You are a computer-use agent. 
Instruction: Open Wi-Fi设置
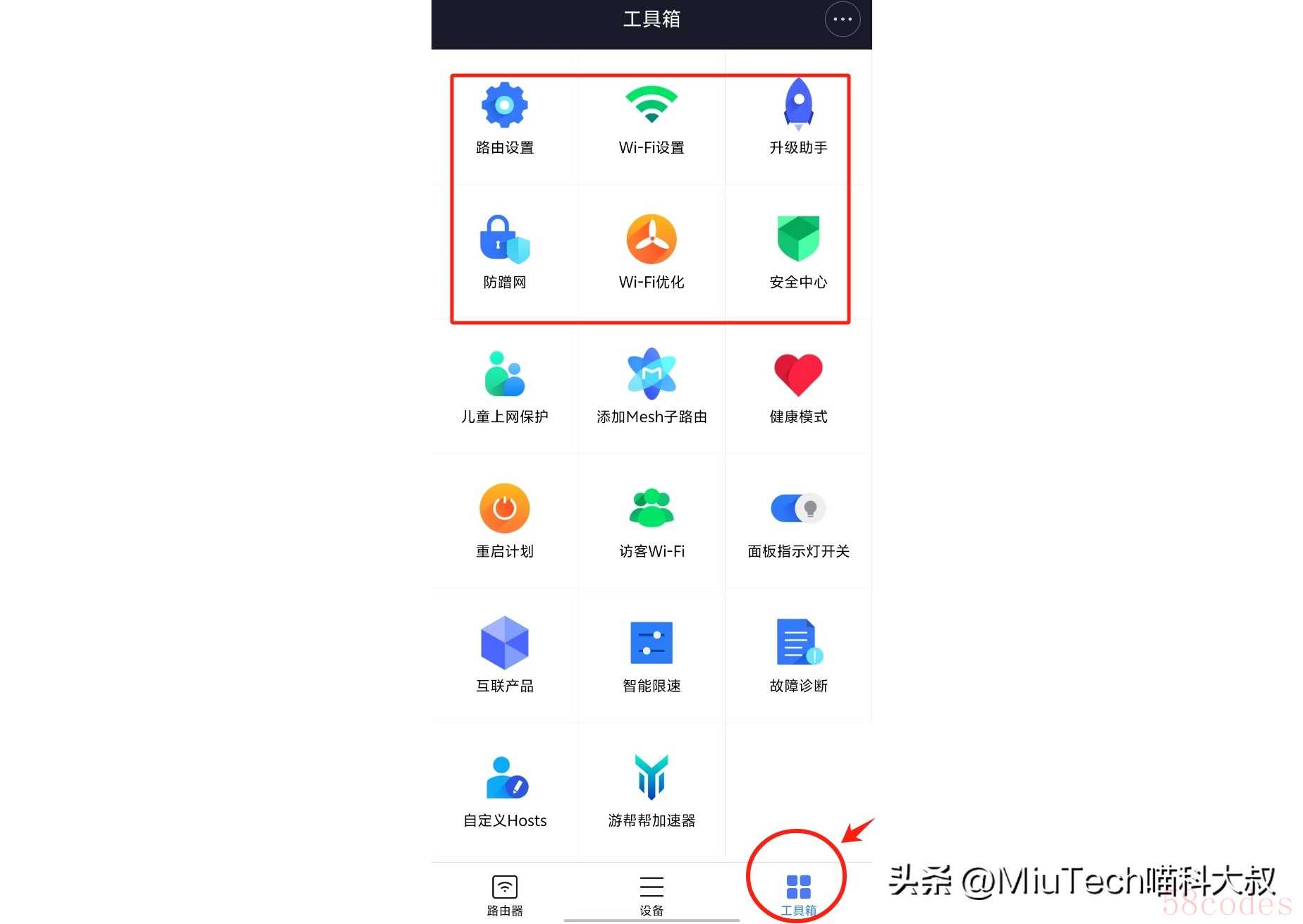pos(651,117)
